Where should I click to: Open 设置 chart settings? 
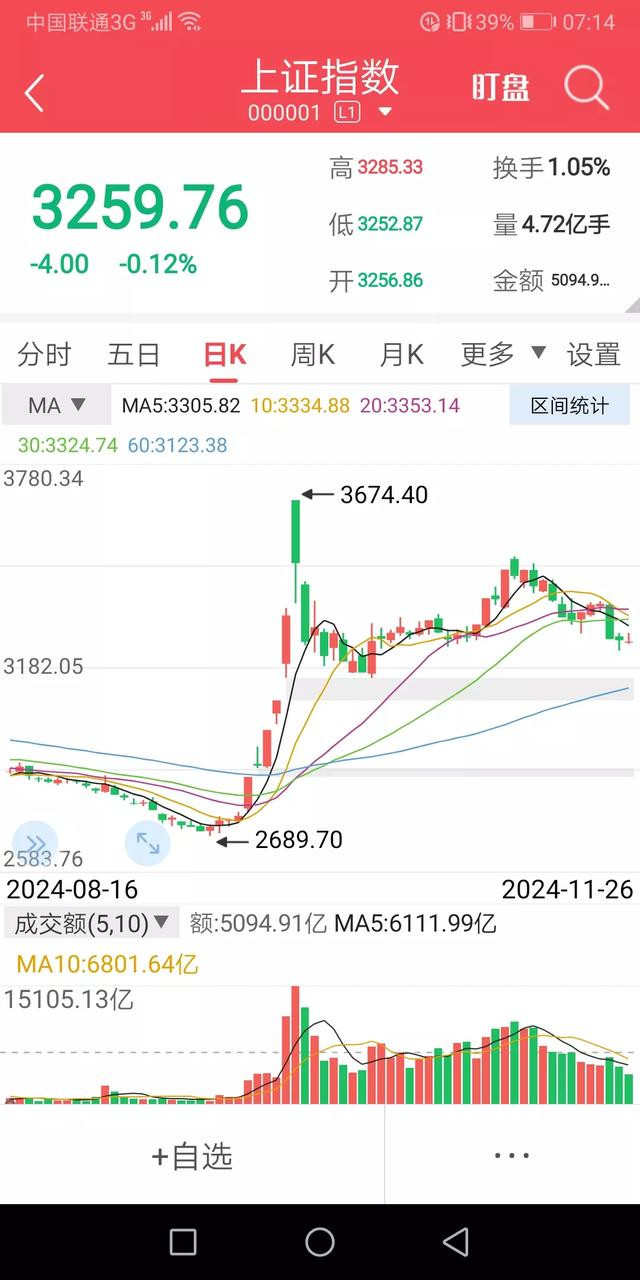click(594, 354)
